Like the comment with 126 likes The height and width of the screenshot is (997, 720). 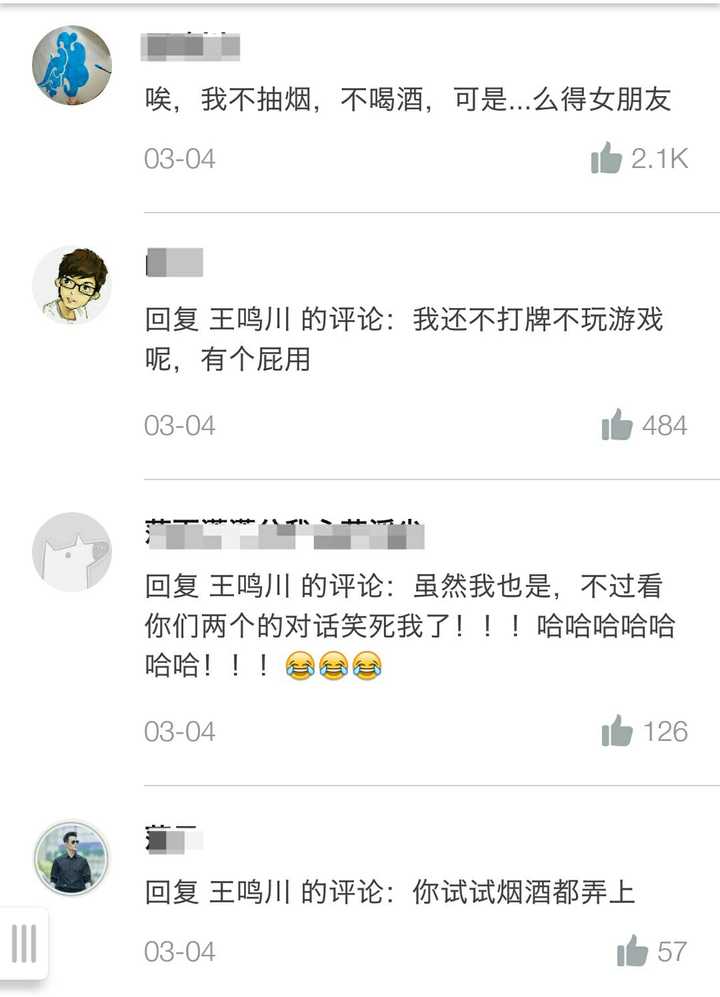tap(617, 731)
